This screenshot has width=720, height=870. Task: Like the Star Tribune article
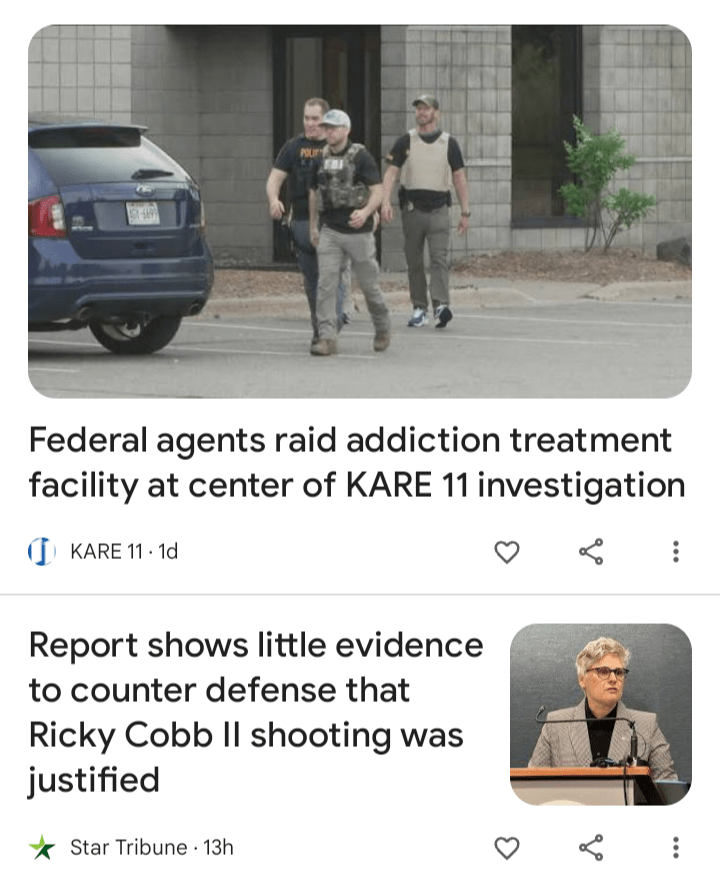pyautogui.click(x=507, y=848)
